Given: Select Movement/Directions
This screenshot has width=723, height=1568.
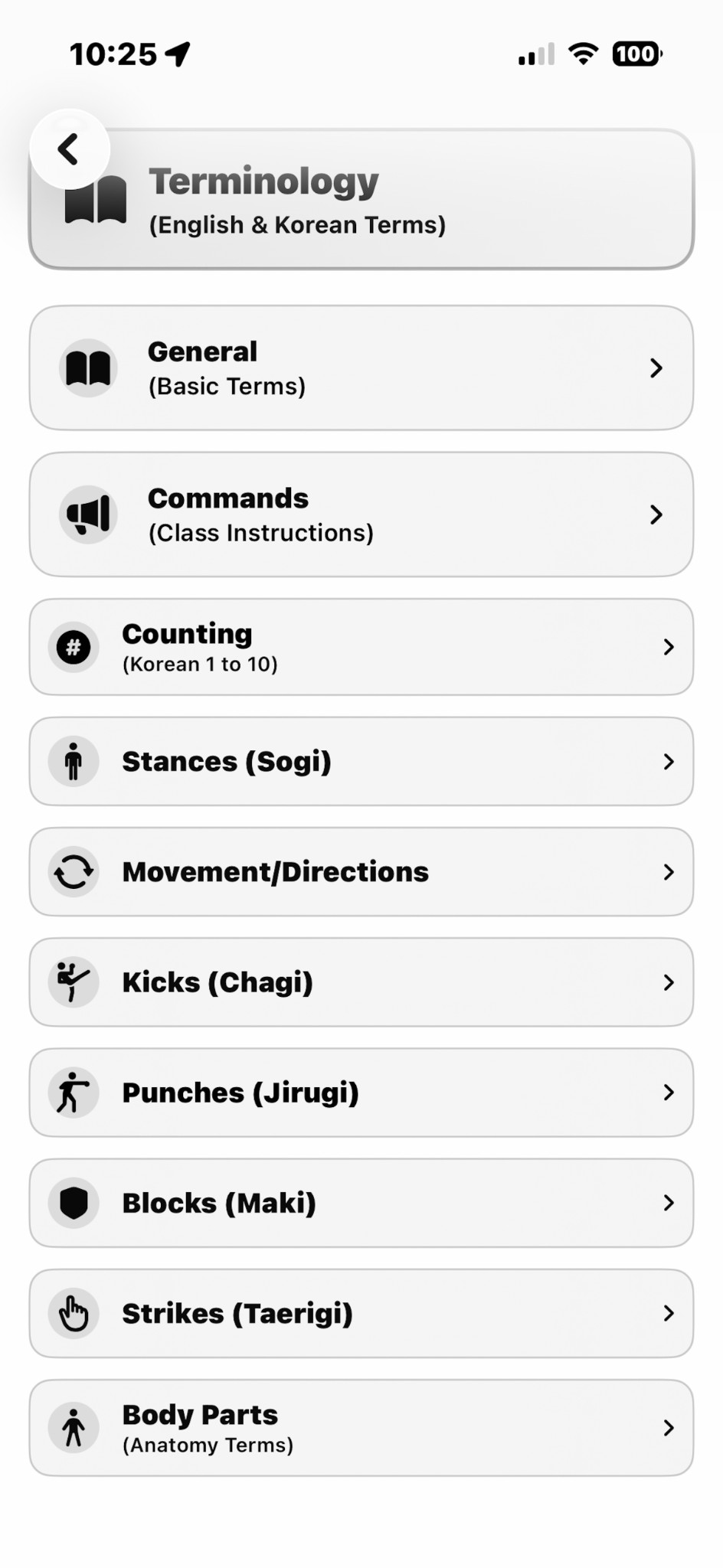Looking at the screenshot, I should (x=361, y=871).
